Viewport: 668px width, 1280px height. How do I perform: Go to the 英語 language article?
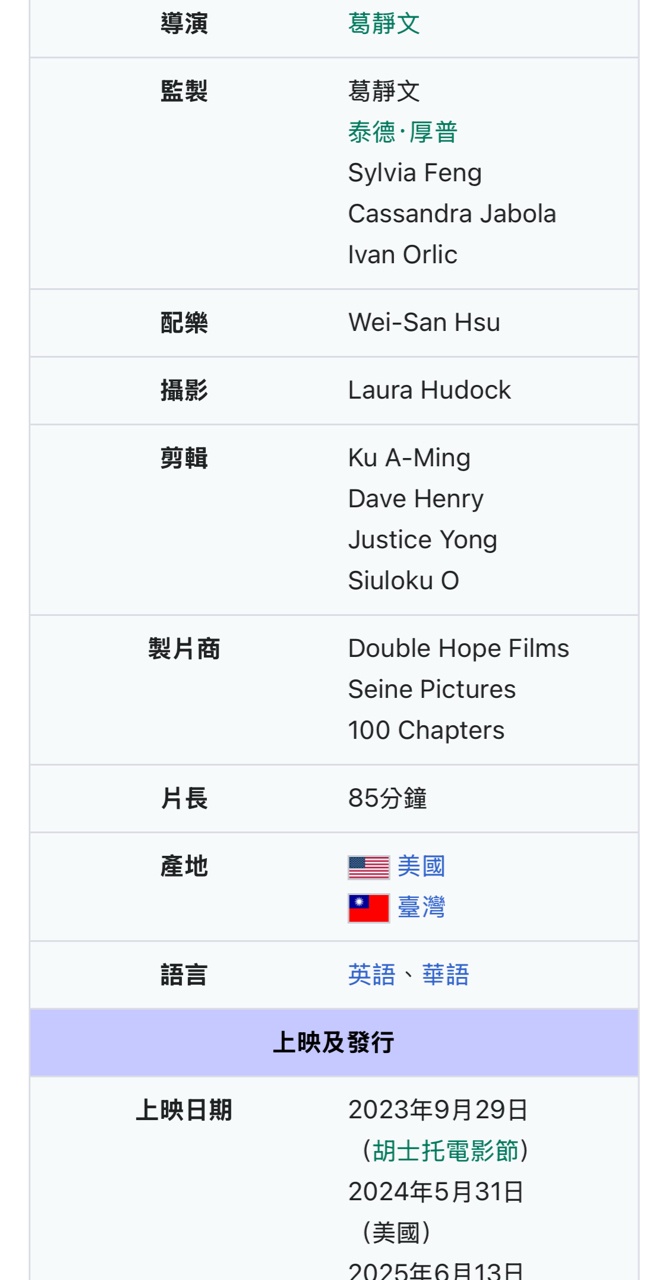coord(372,975)
